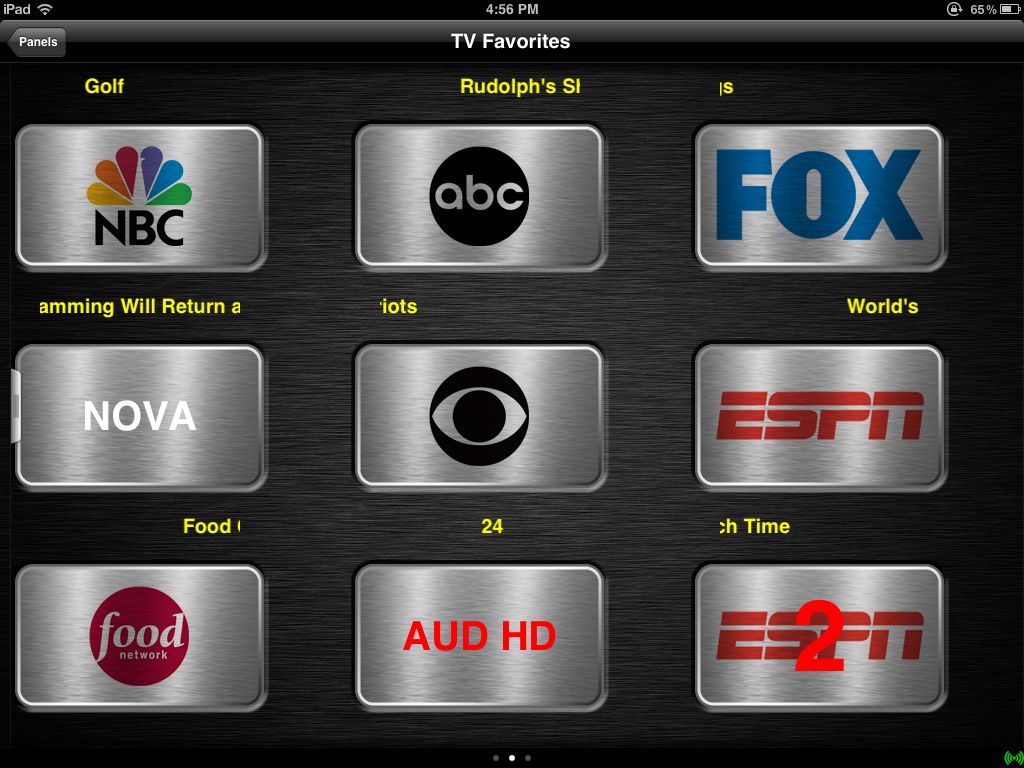
Task: Select the NBC channel button
Action: pyautogui.click(x=140, y=196)
